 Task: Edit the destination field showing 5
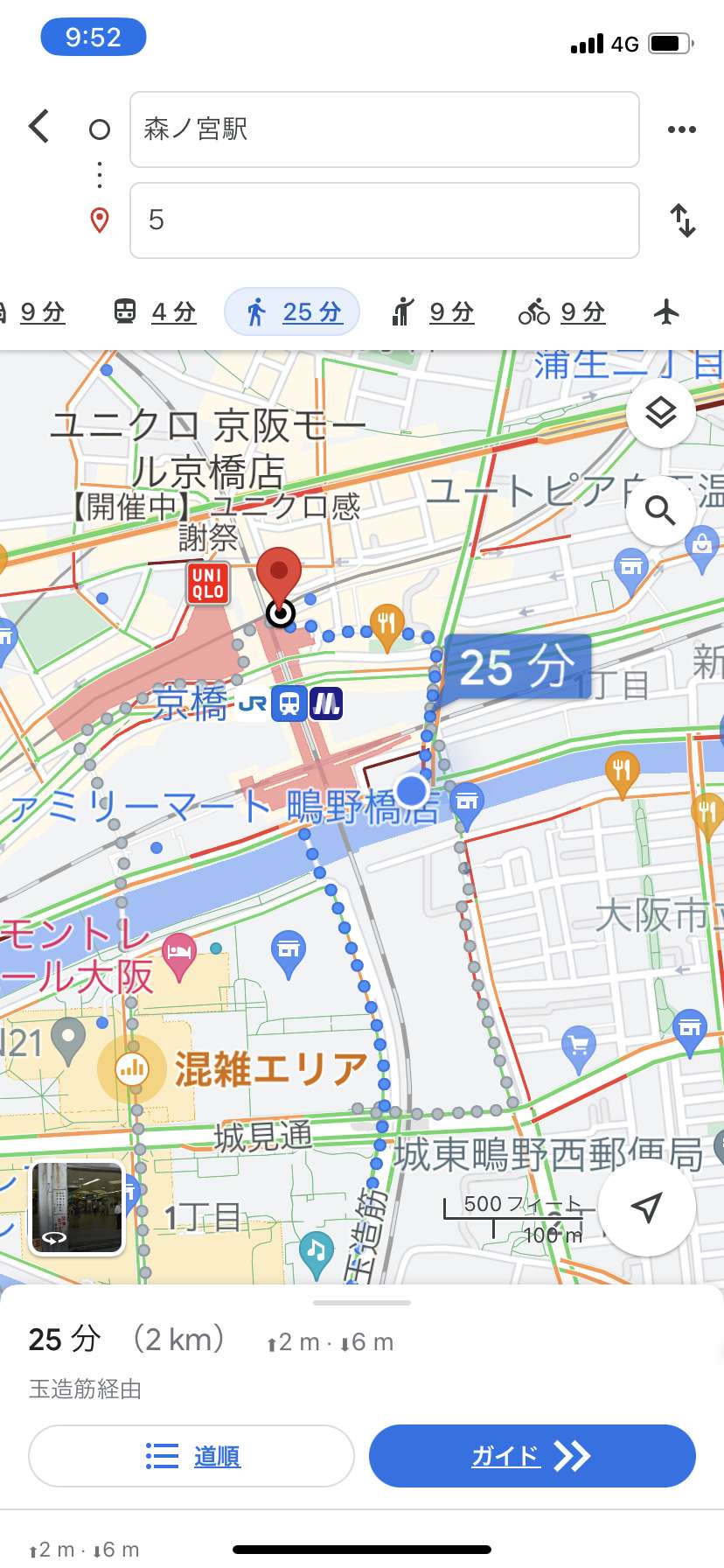click(385, 220)
